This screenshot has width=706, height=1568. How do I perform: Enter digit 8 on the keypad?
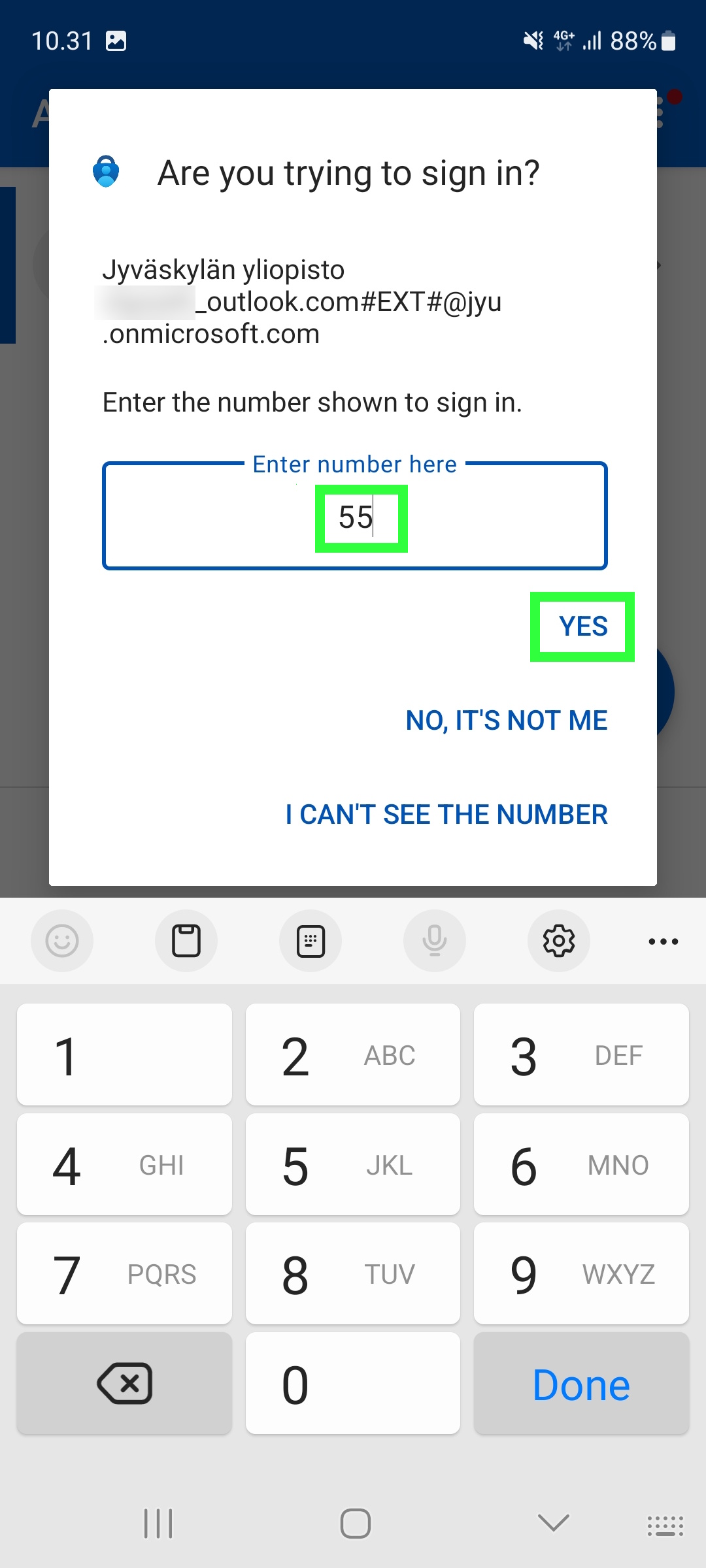(x=353, y=1274)
